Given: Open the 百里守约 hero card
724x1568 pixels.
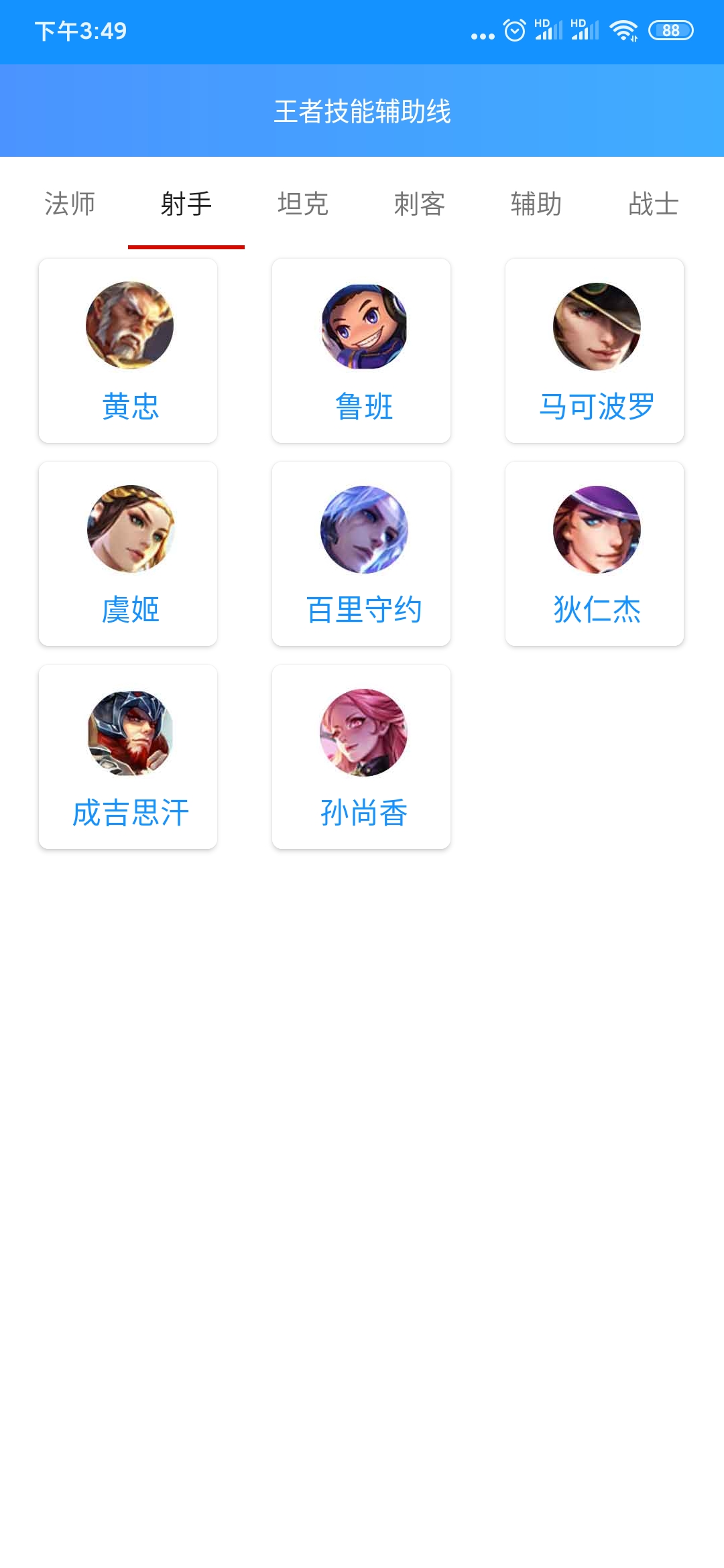Looking at the screenshot, I should (361, 553).
